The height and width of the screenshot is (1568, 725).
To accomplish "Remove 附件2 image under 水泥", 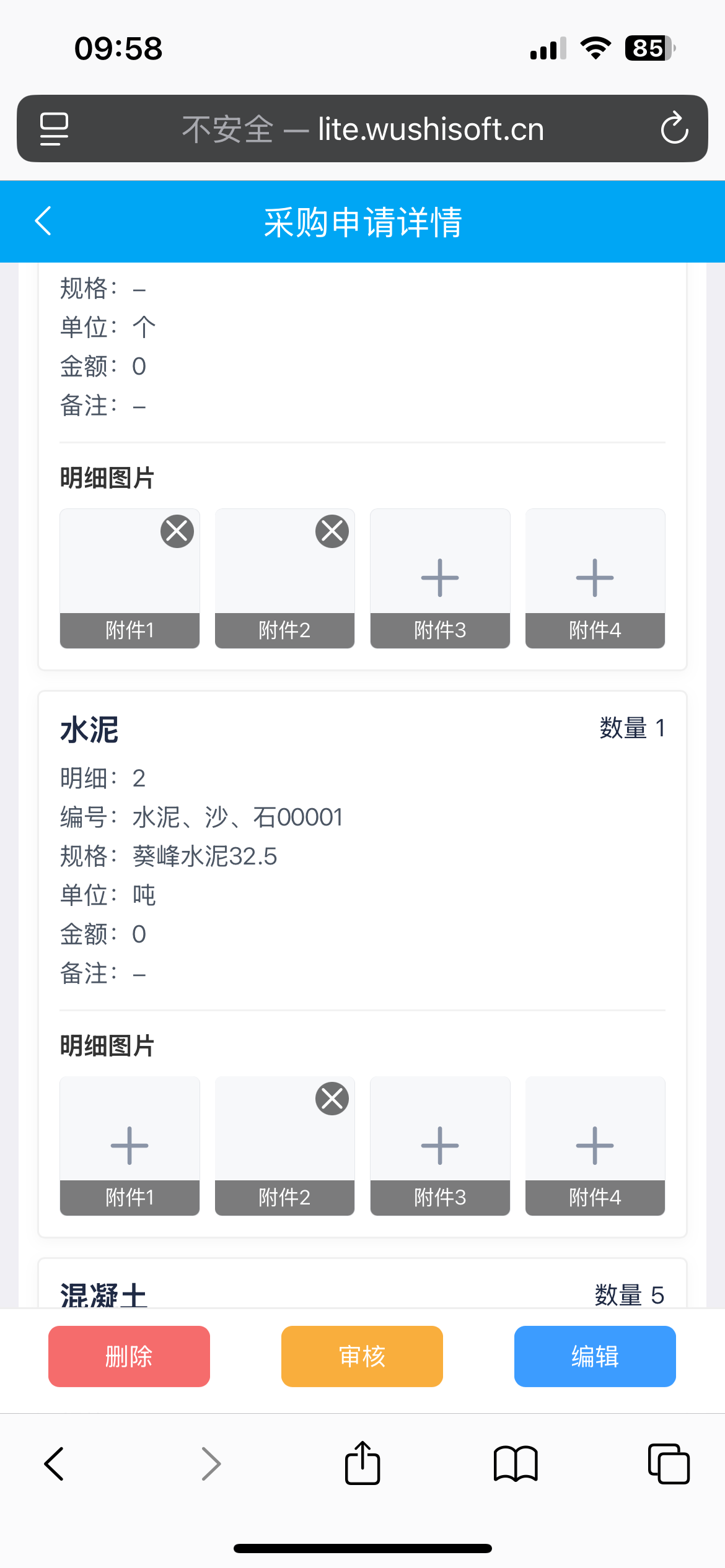I will pyautogui.click(x=332, y=1099).
